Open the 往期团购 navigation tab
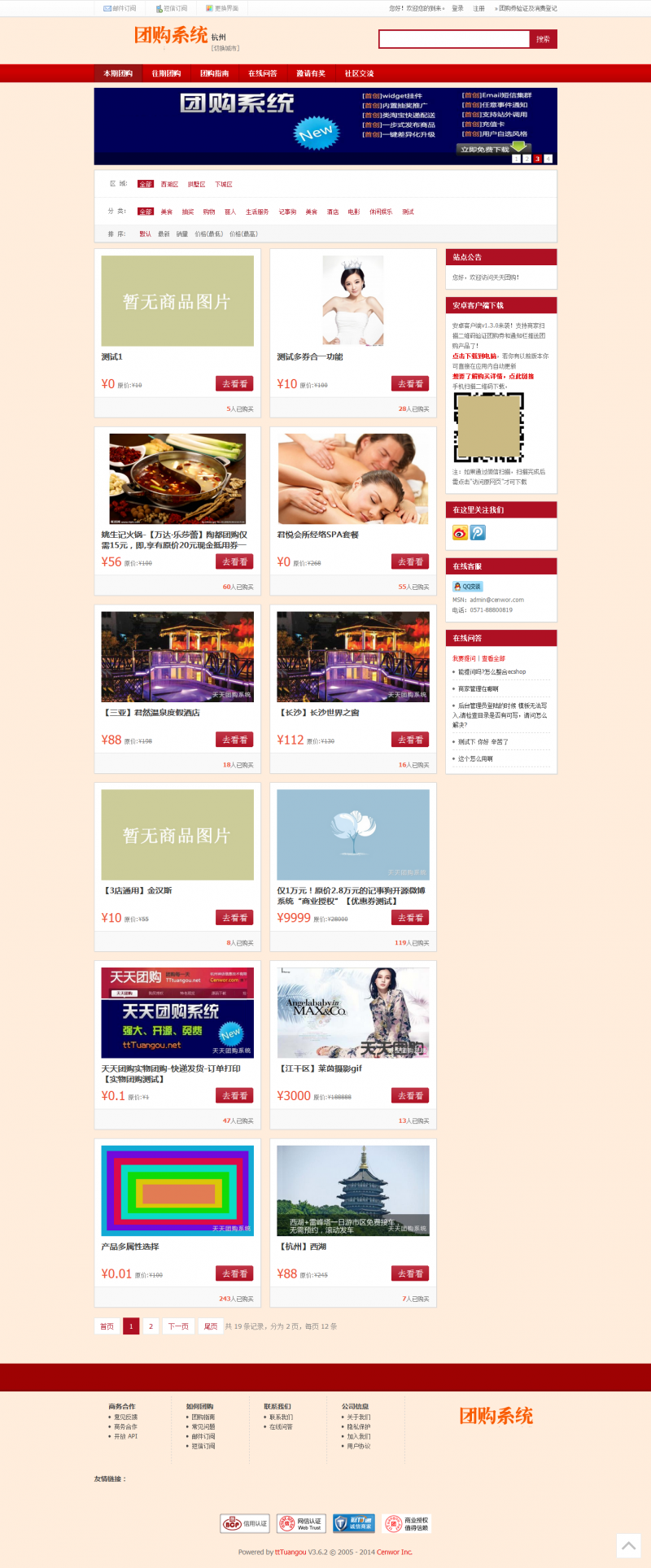651x1568 pixels. tap(166, 73)
